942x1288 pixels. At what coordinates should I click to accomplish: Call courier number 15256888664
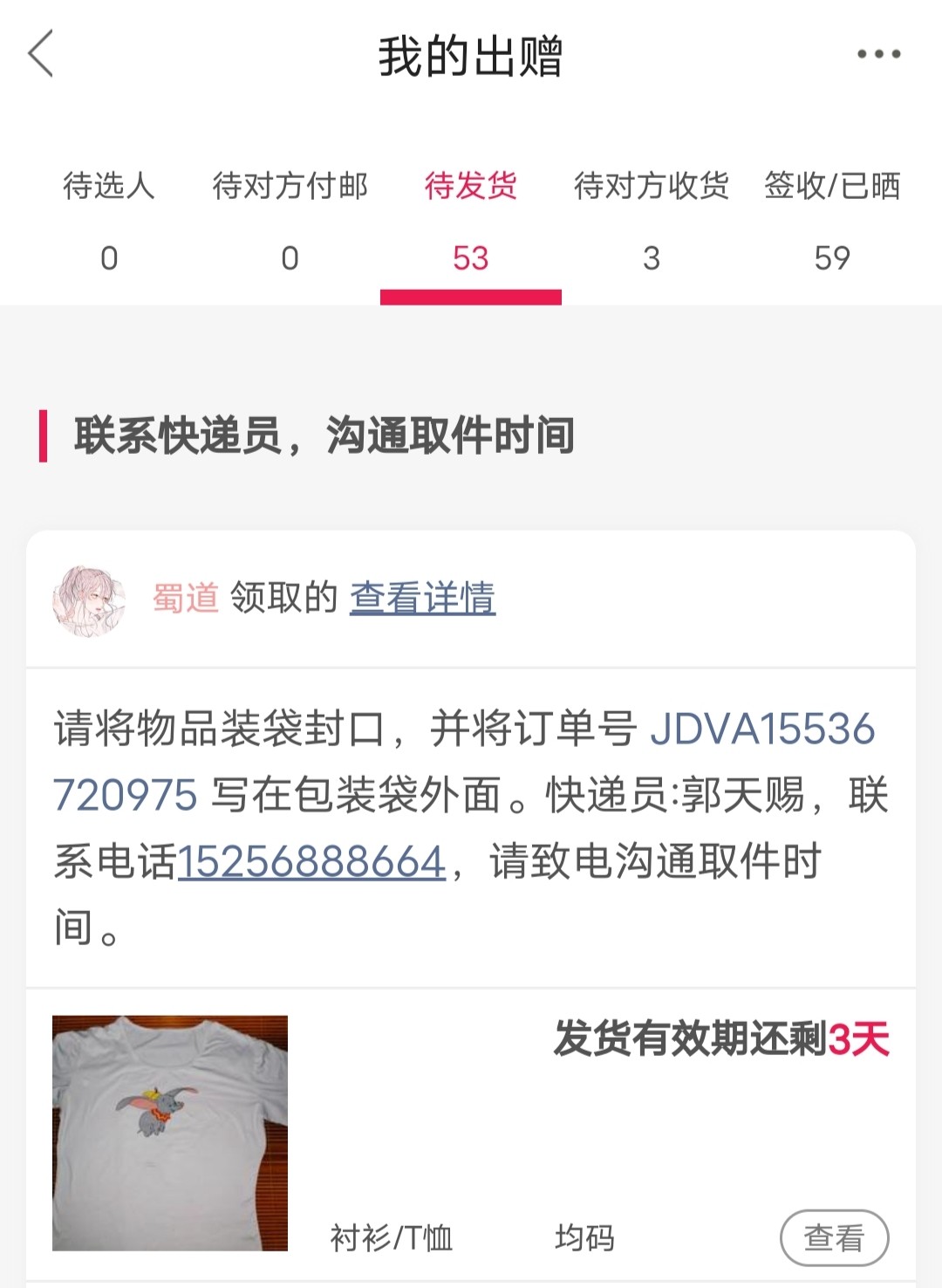point(312,862)
